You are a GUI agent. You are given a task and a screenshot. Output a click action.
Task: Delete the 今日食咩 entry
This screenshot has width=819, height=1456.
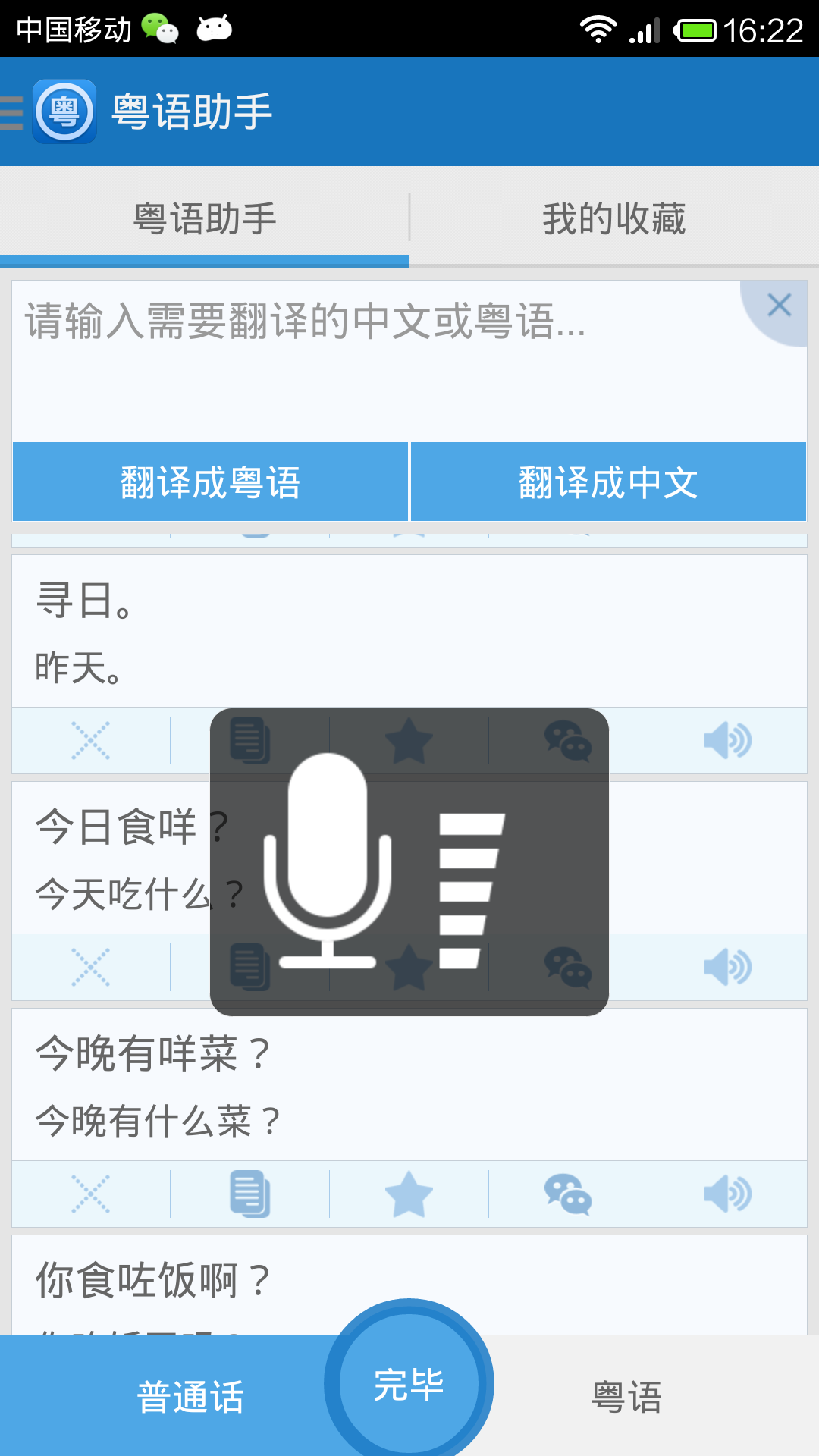pyautogui.click(x=91, y=967)
